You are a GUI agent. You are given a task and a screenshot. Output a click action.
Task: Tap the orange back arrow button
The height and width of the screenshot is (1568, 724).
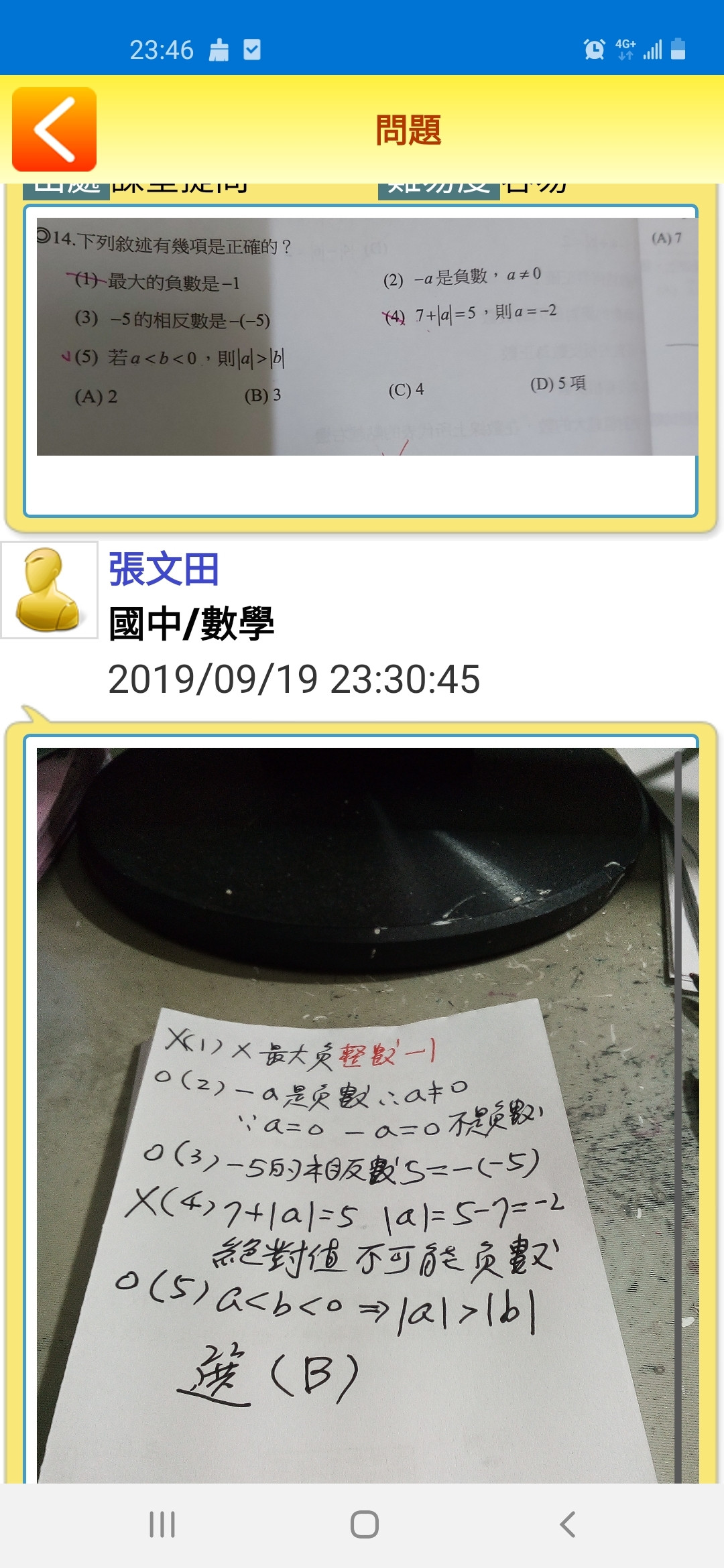54,129
